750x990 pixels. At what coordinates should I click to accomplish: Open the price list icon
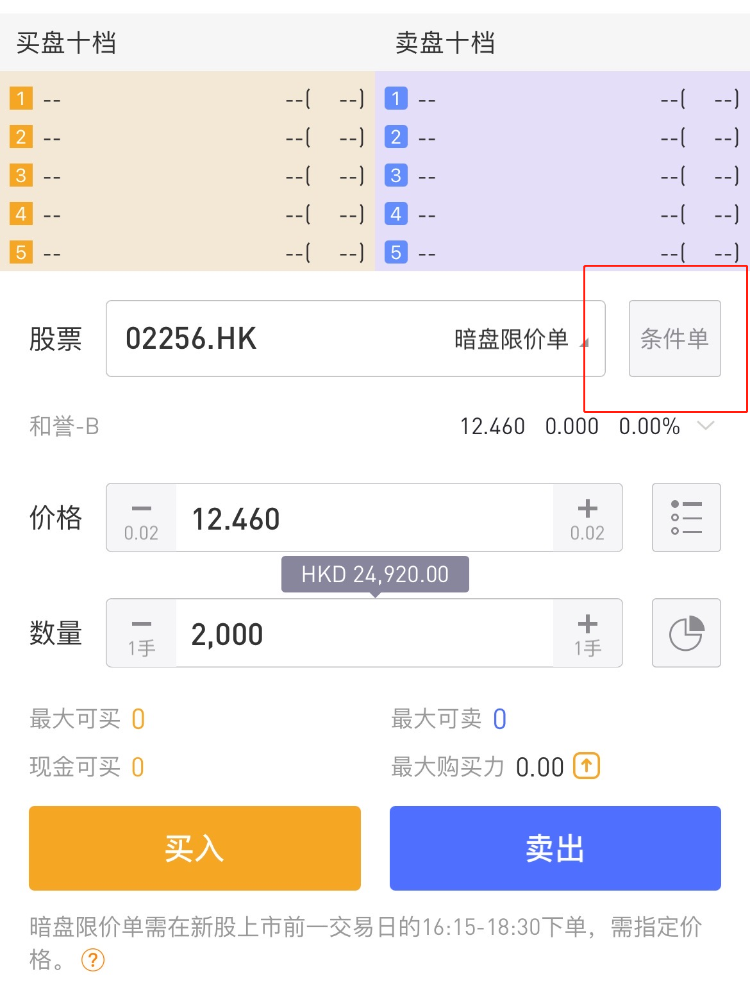[x=686, y=518]
